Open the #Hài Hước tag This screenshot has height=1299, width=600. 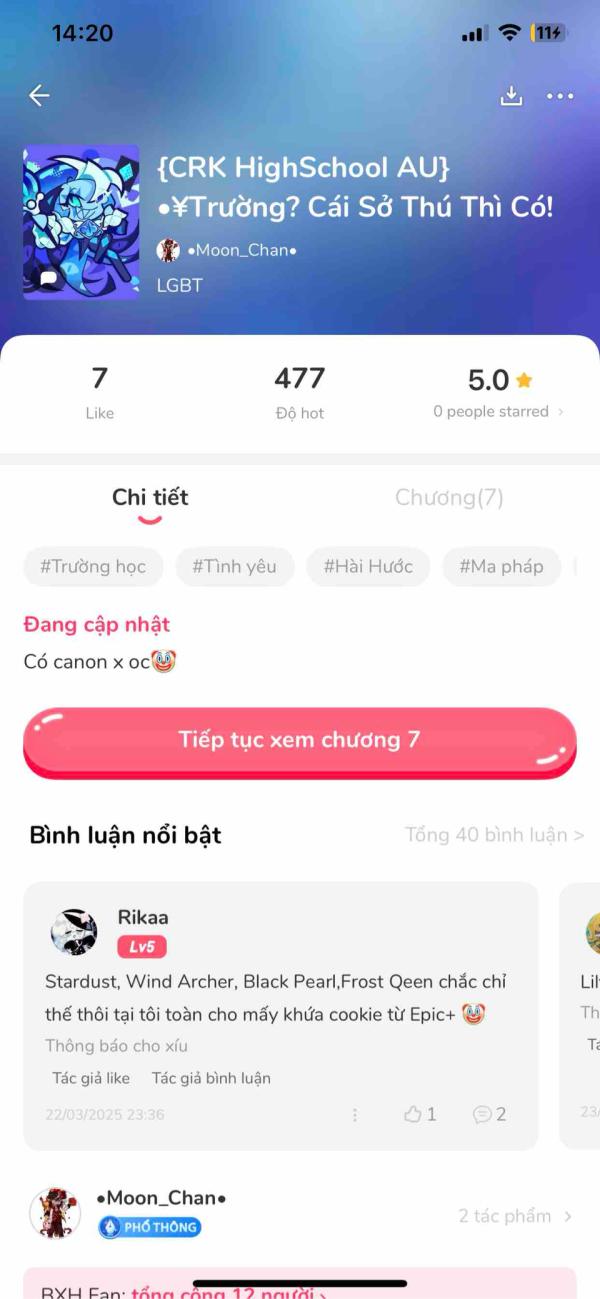(368, 566)
